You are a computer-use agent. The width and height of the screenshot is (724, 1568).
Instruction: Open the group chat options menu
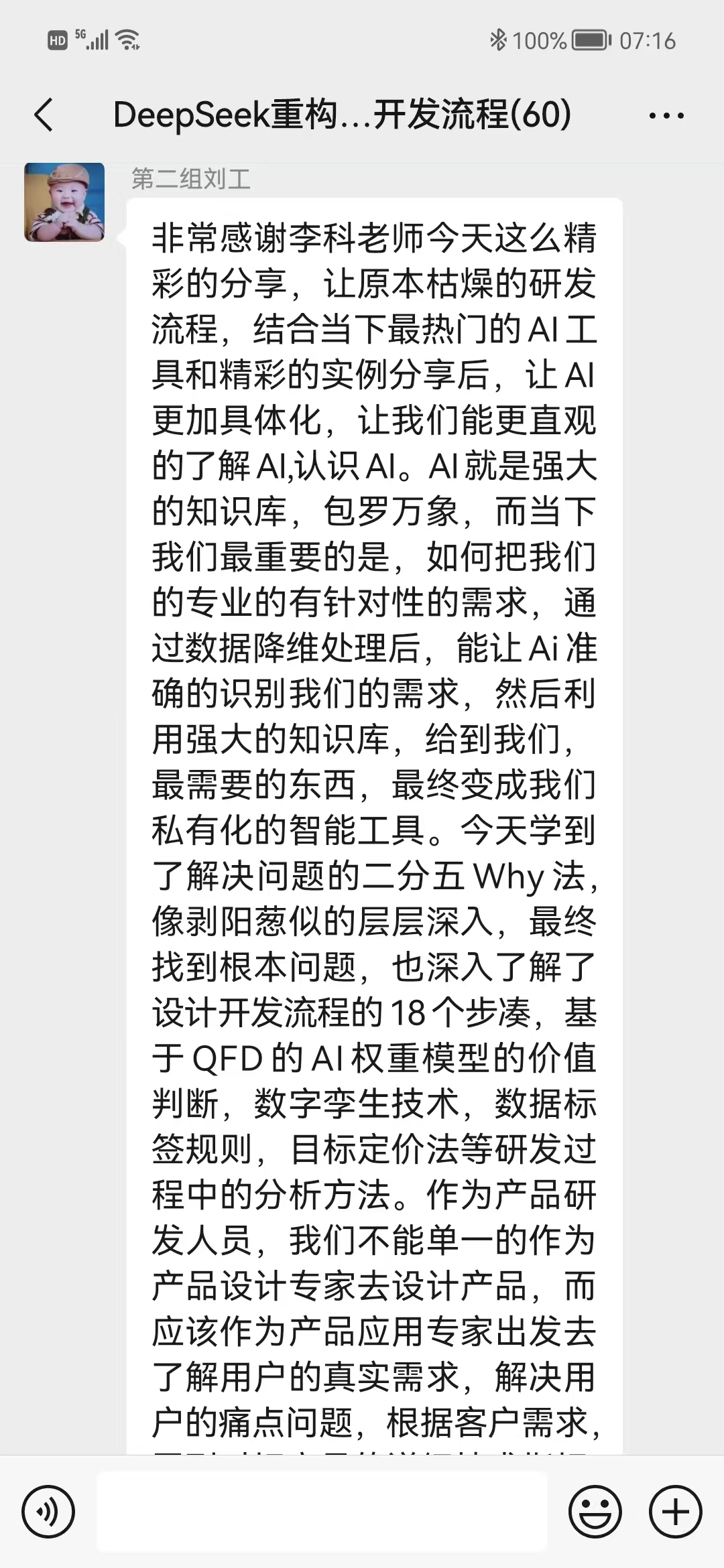666,116
